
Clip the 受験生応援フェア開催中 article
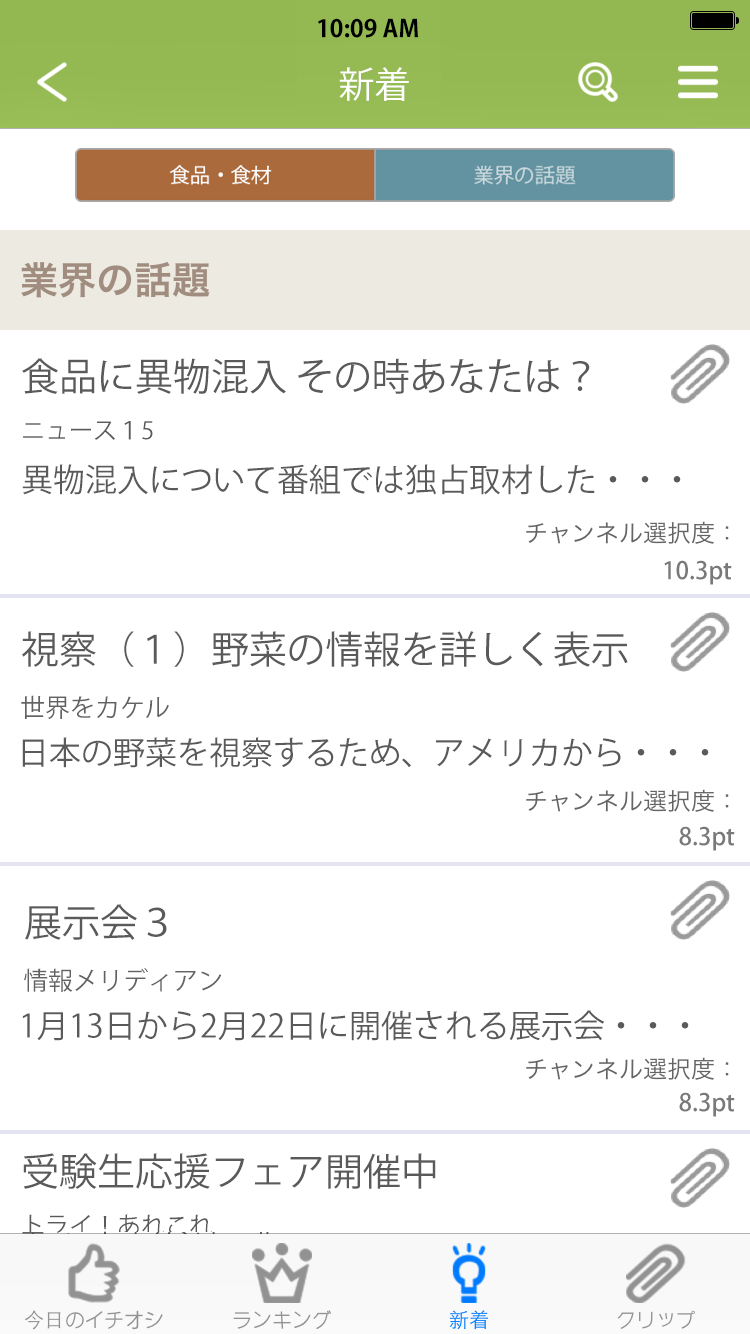699,1178
